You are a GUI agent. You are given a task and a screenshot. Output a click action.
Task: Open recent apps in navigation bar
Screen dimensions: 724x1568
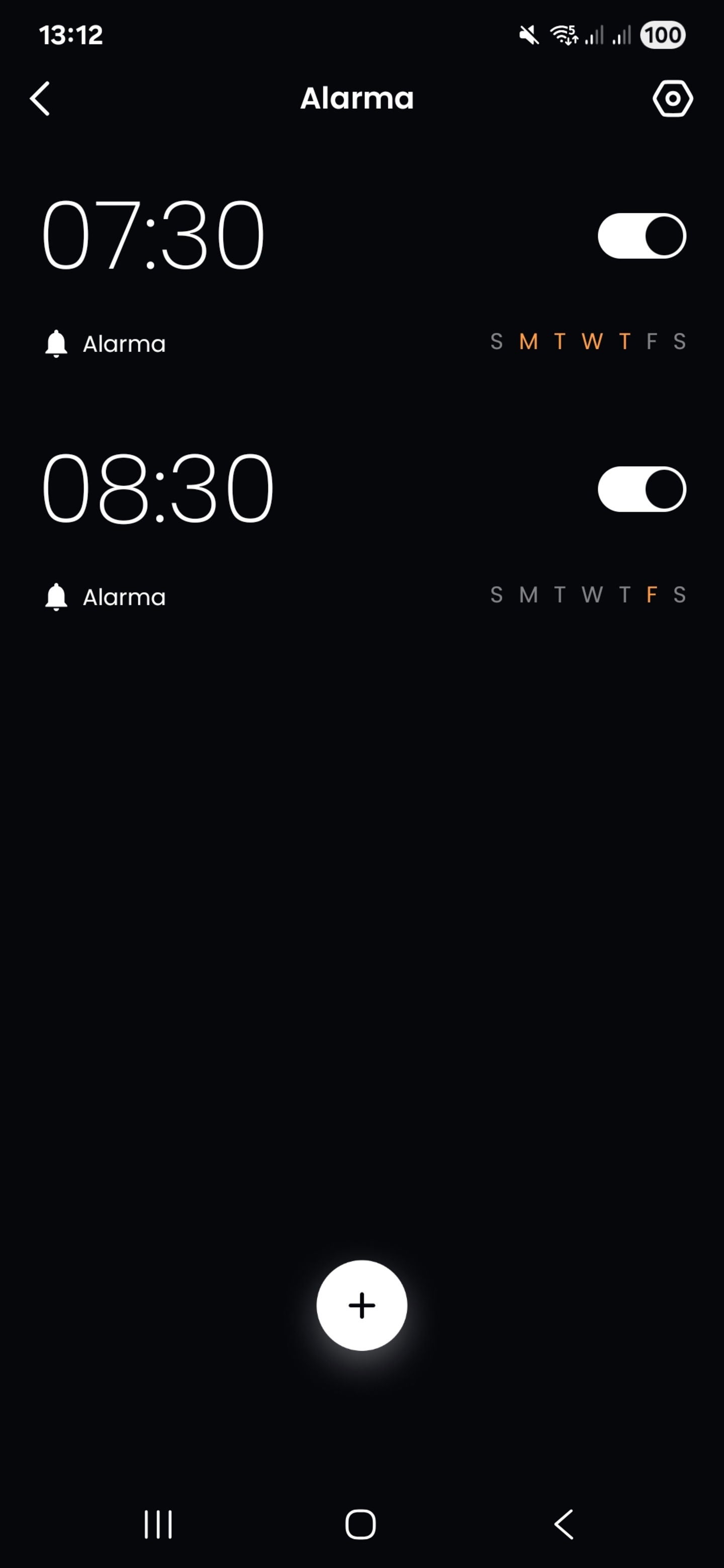(x=158, y=1524)
